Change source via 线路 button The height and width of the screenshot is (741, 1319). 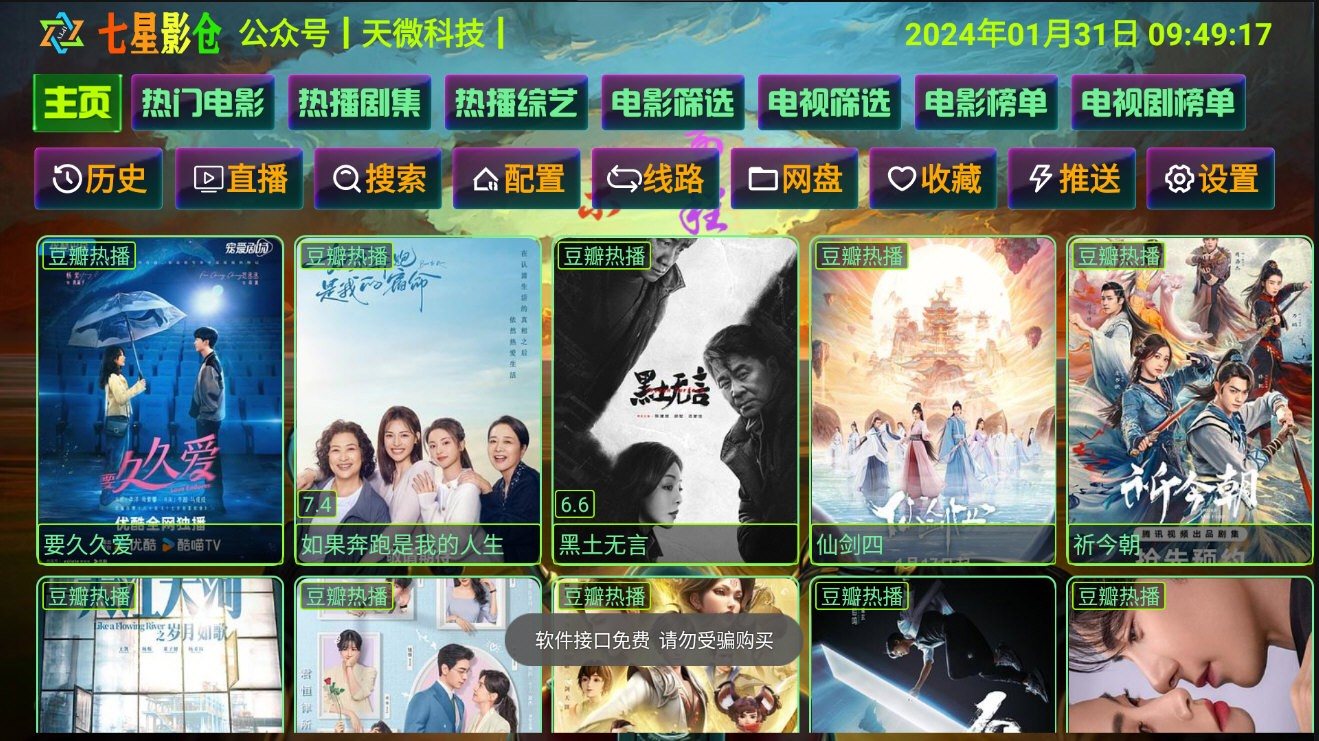click(655, 179)
